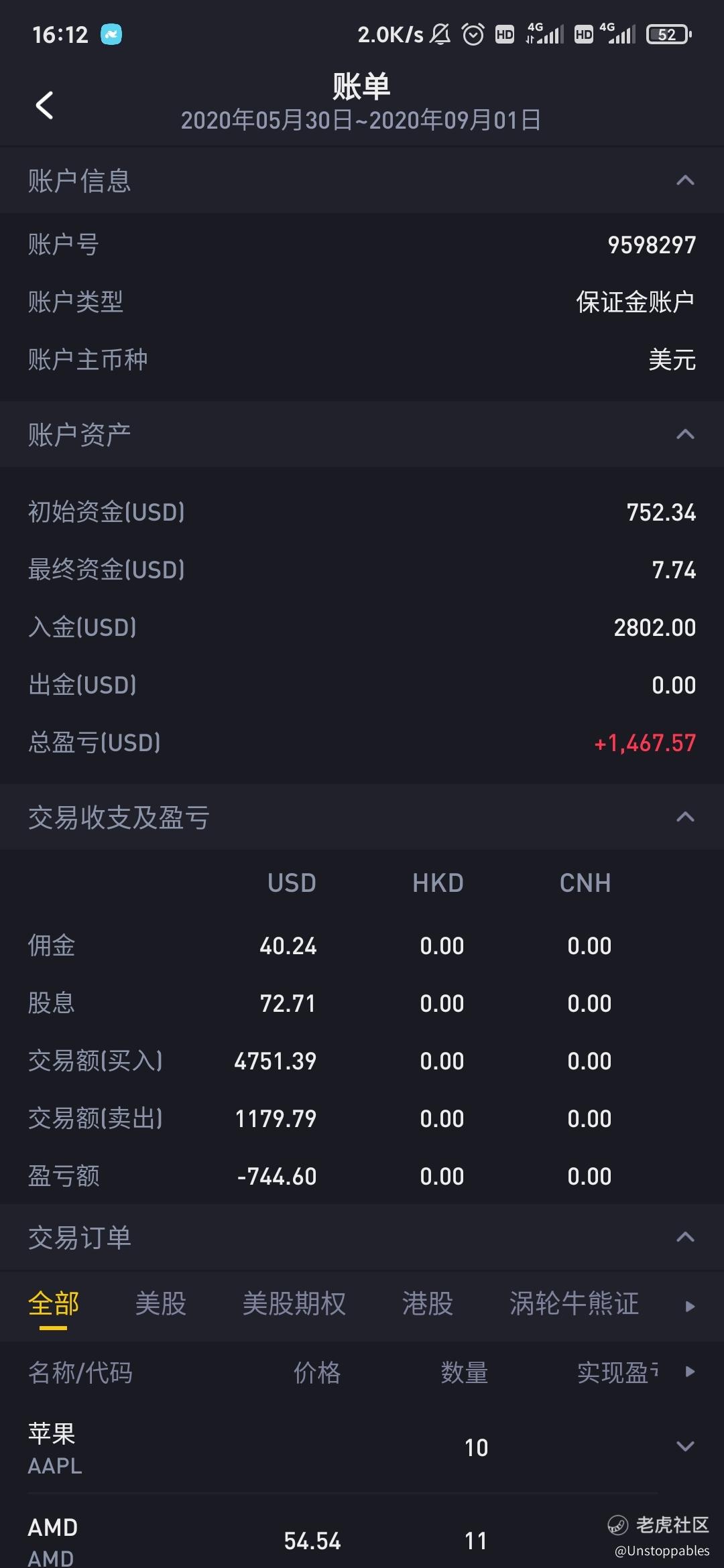Switch to the 港股 tab

428,1304
